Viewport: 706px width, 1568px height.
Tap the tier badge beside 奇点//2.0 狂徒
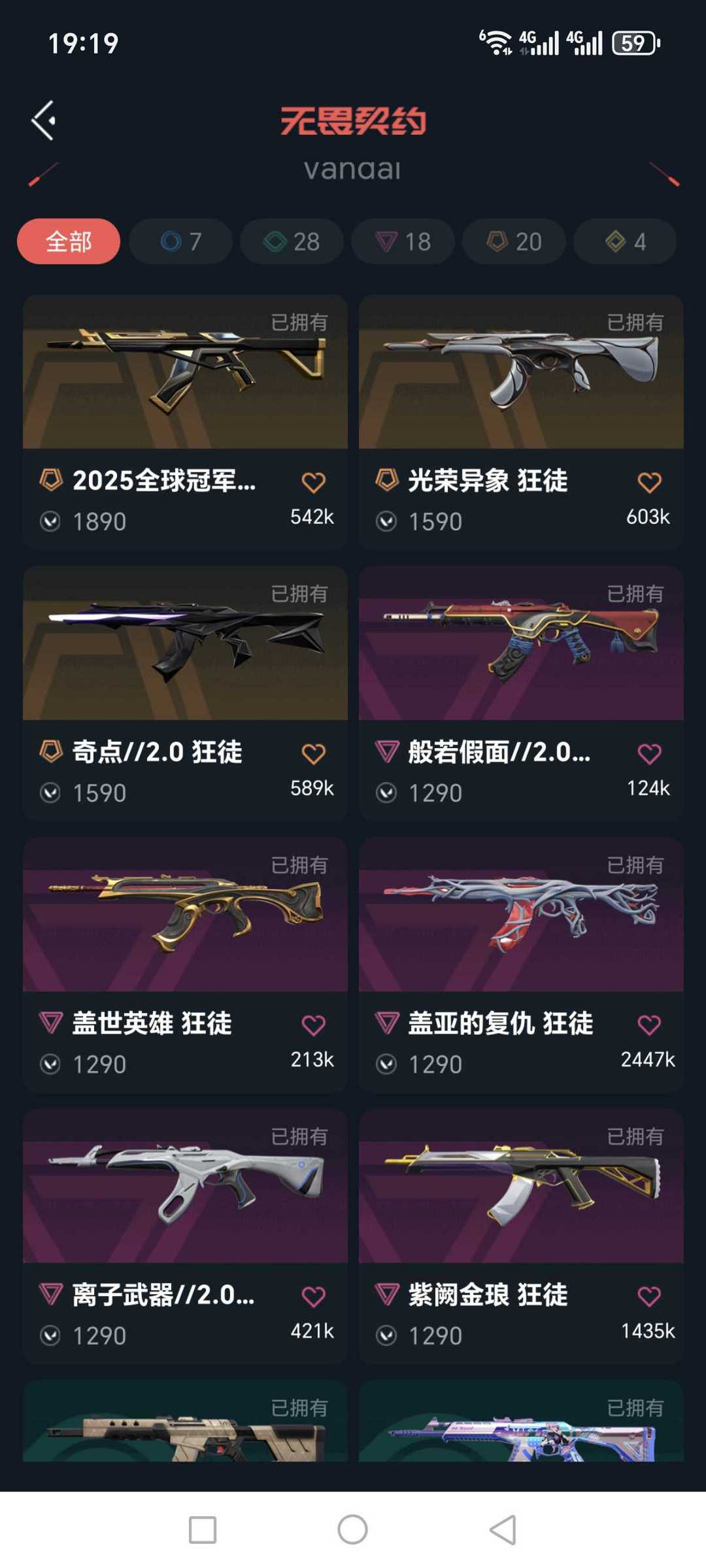[50, 752]
